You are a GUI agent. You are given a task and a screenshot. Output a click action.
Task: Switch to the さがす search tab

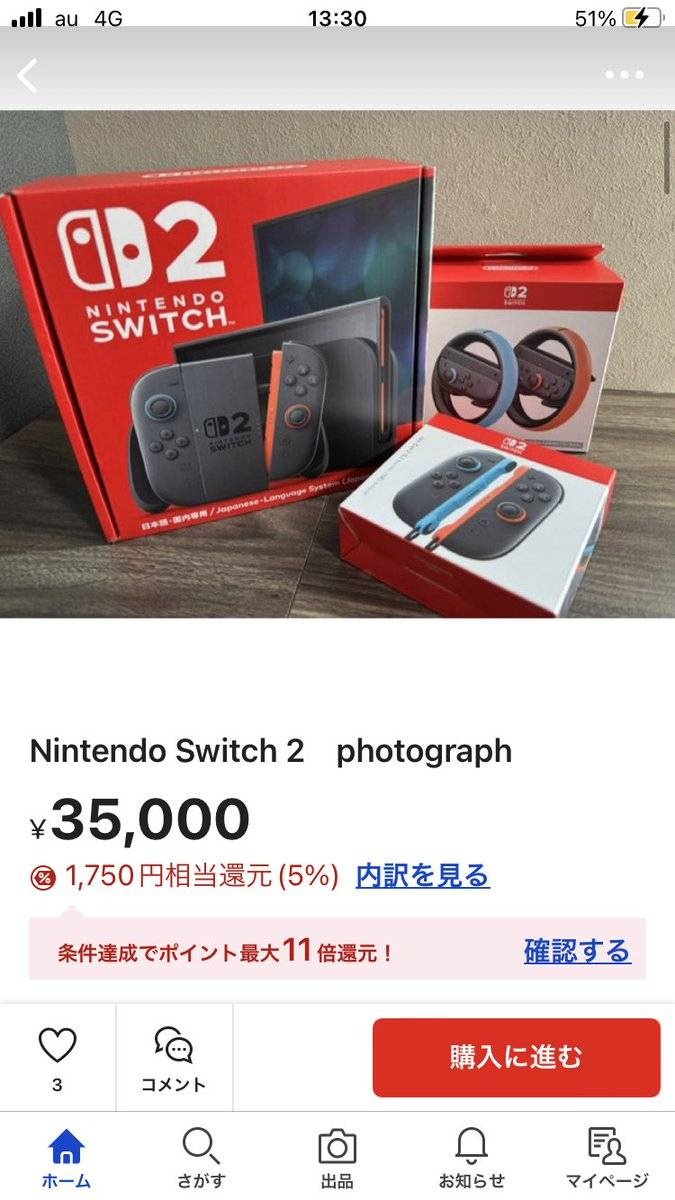pos(201,1158)
